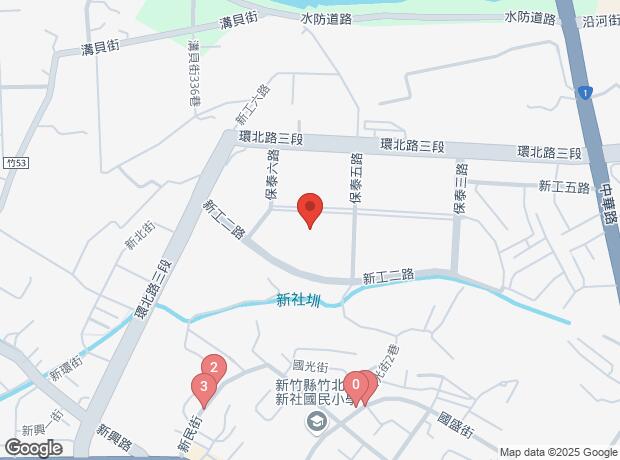Tap the 新社國民小學 school icon
Viewport: 620px width, 460px height.
coord(317,422)
